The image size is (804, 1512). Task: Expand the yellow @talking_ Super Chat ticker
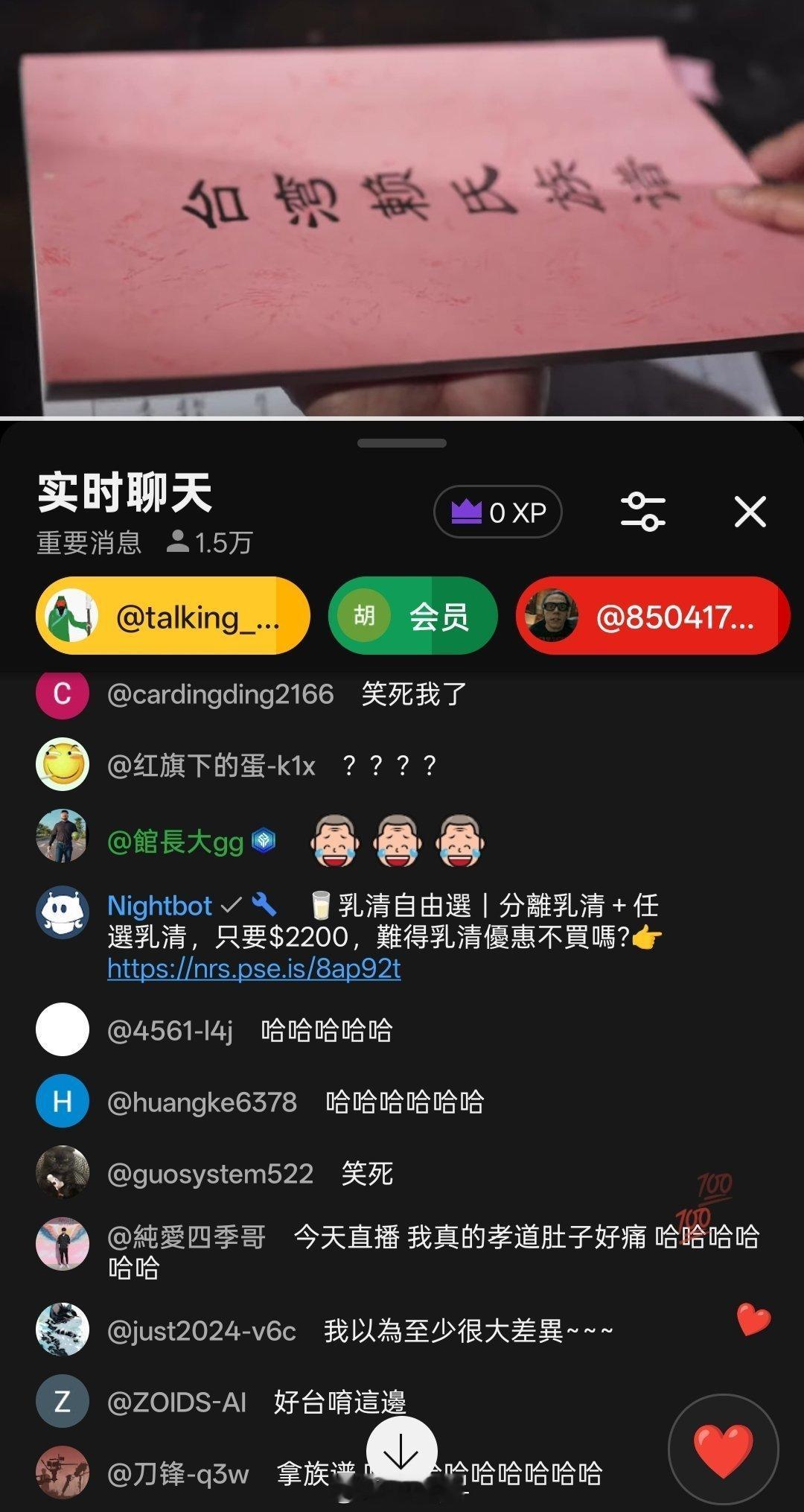point(171,616)
